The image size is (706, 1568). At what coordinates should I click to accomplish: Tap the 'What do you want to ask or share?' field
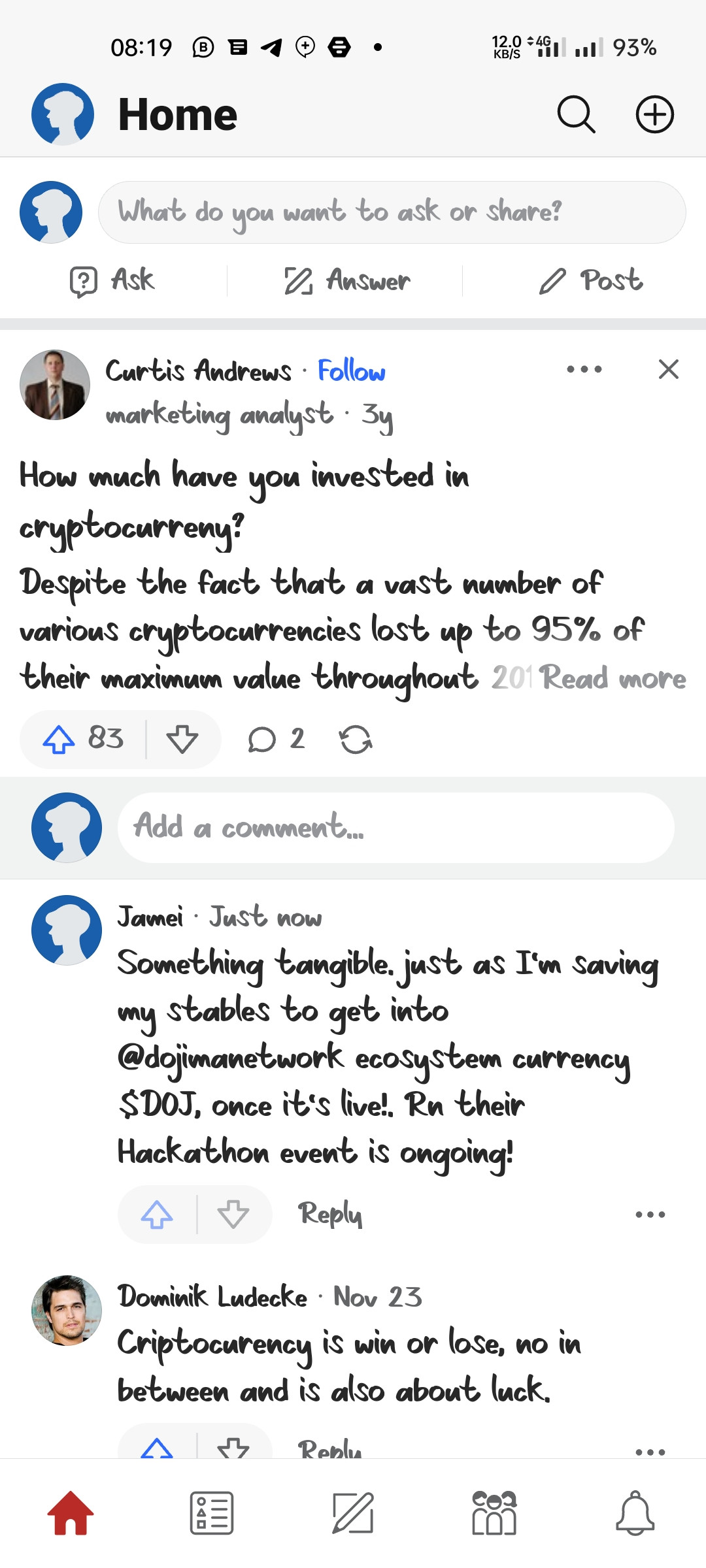(391, 212)
